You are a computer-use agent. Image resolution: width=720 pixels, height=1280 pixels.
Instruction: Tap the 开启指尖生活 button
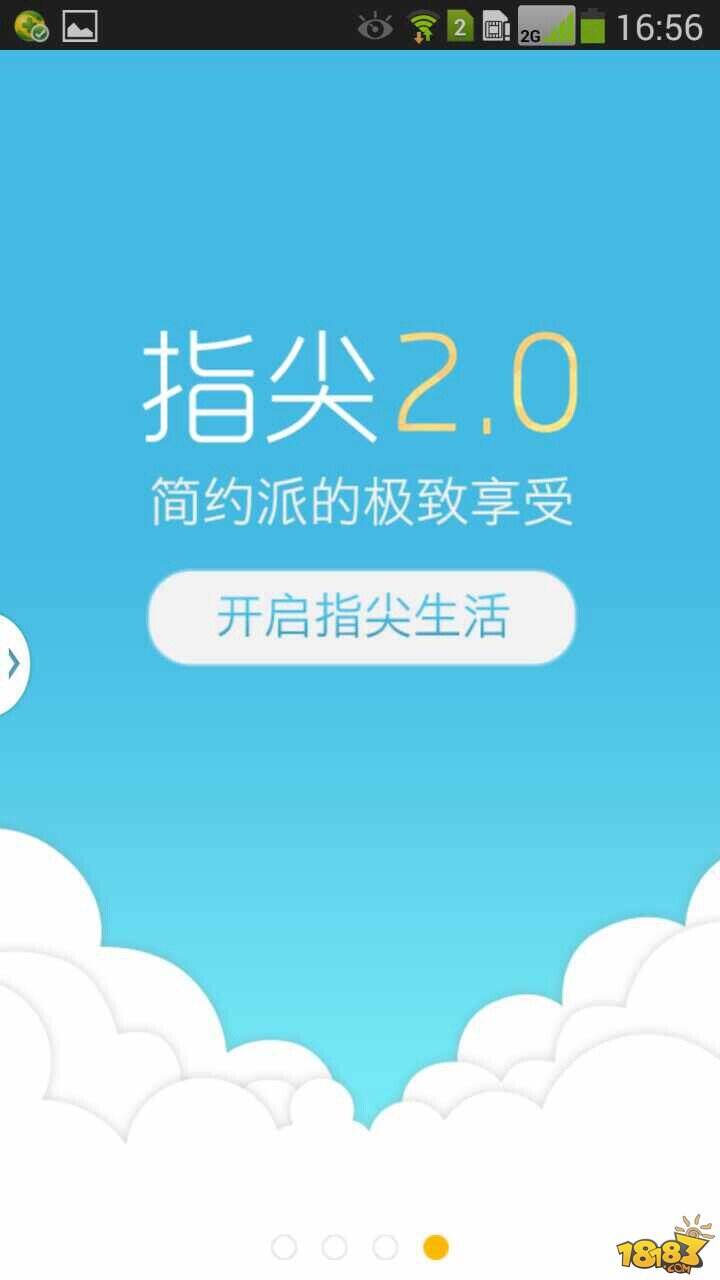361,617
